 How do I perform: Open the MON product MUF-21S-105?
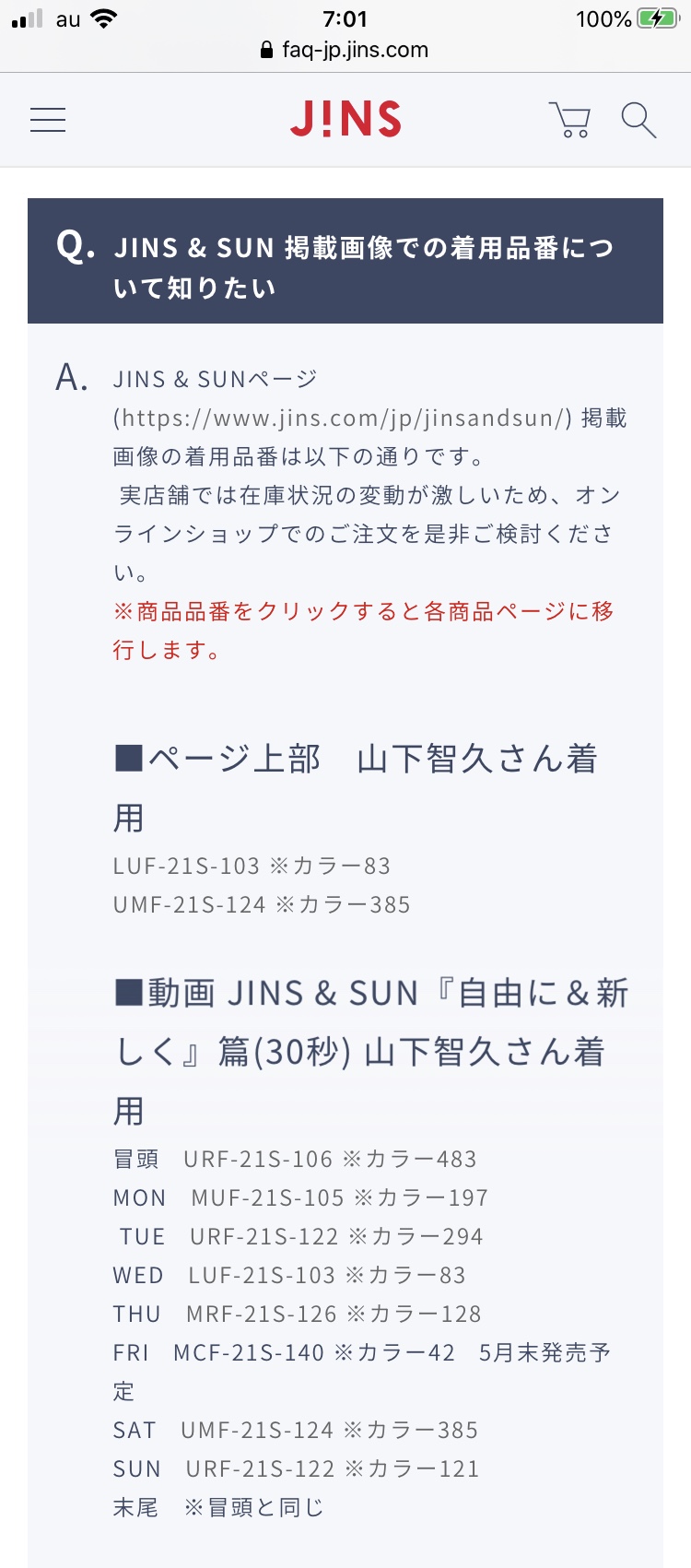click(268, 1198)
